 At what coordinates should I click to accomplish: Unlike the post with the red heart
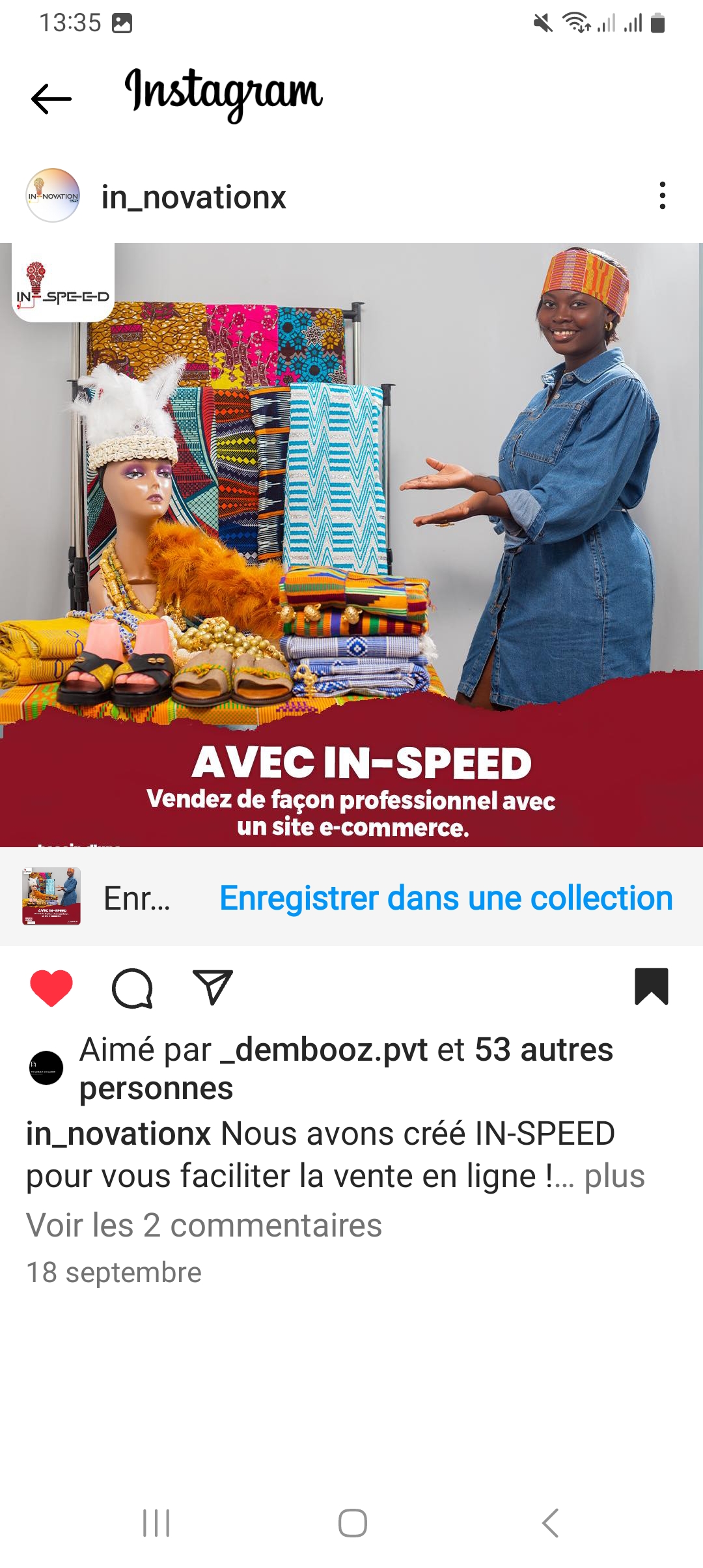pyautogui.click(x=51, y=988)
